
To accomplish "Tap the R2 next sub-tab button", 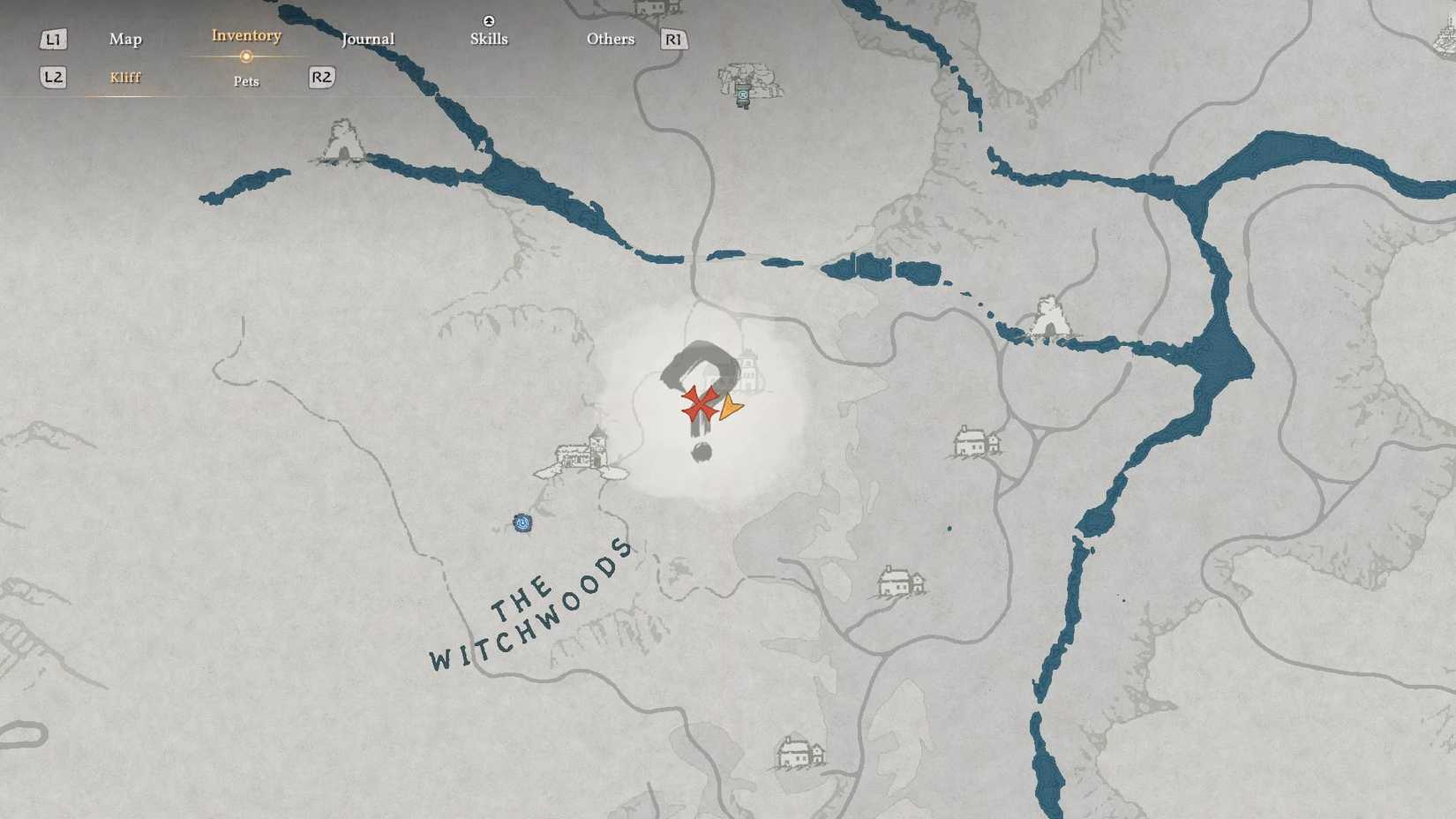I will (321, 78).
